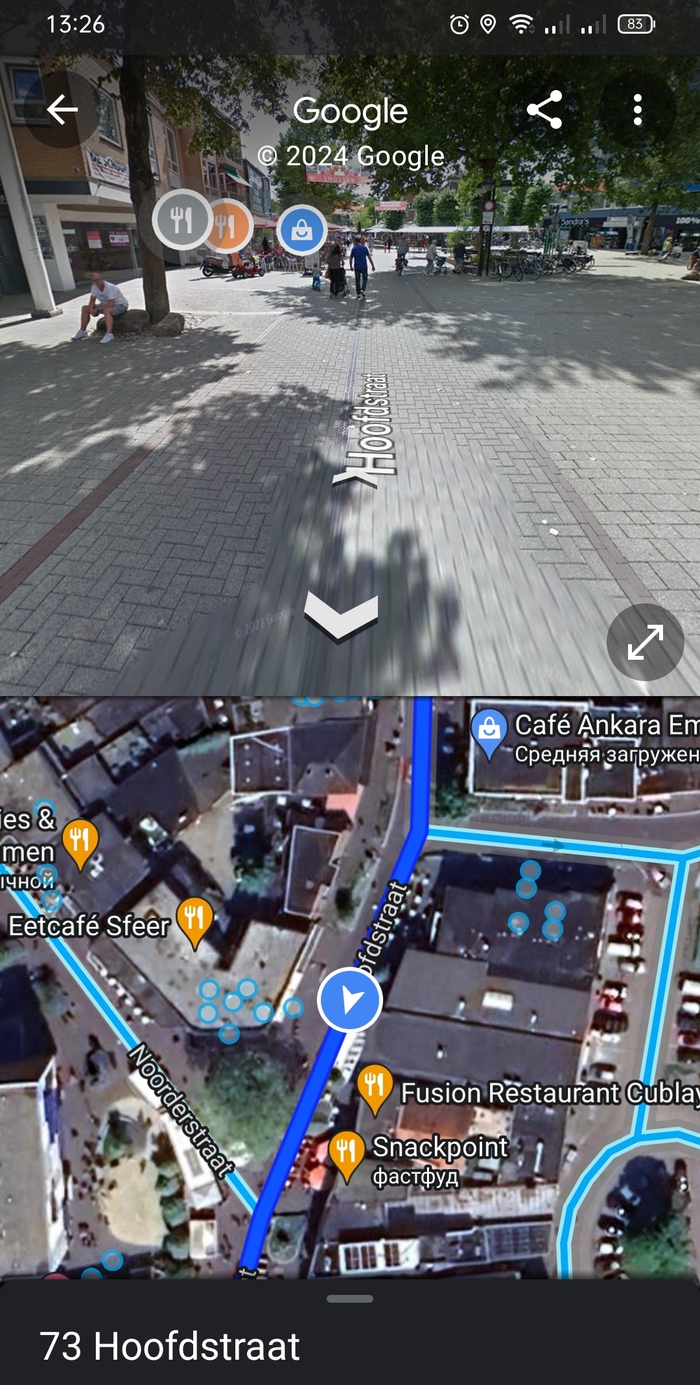Expand Street View to full screen

pyautogui.click(x=645, y=644)
